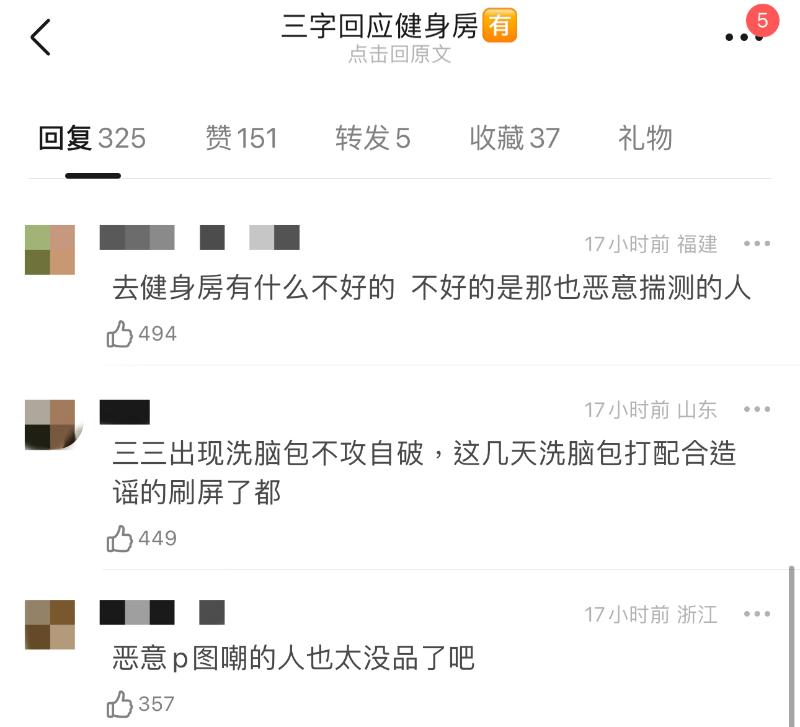Open the top-right overflow menu
This screenshot has height=727, width=800.
[x=743, y=37]
